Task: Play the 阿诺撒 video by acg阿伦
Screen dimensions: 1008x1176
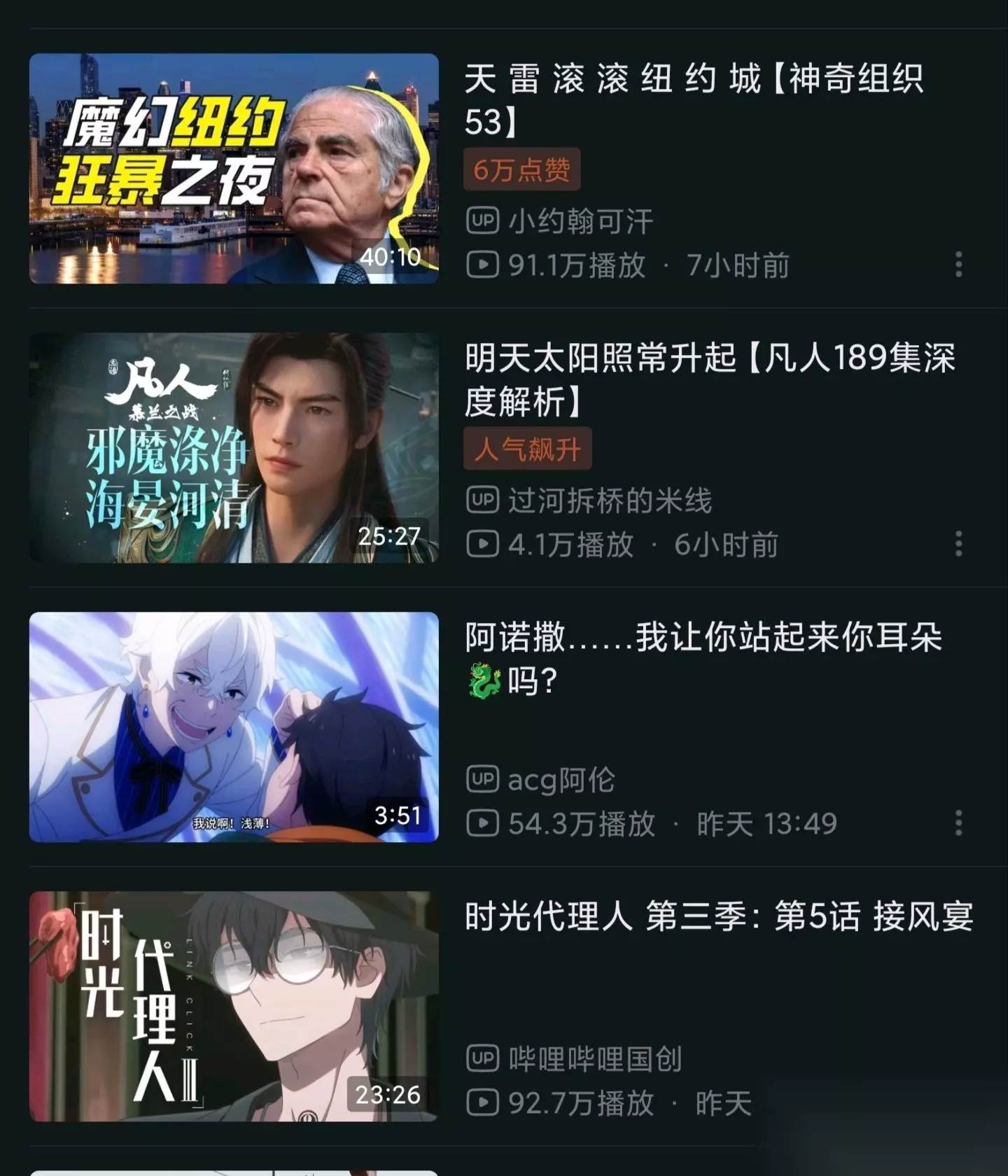Action: pos(234,727)
